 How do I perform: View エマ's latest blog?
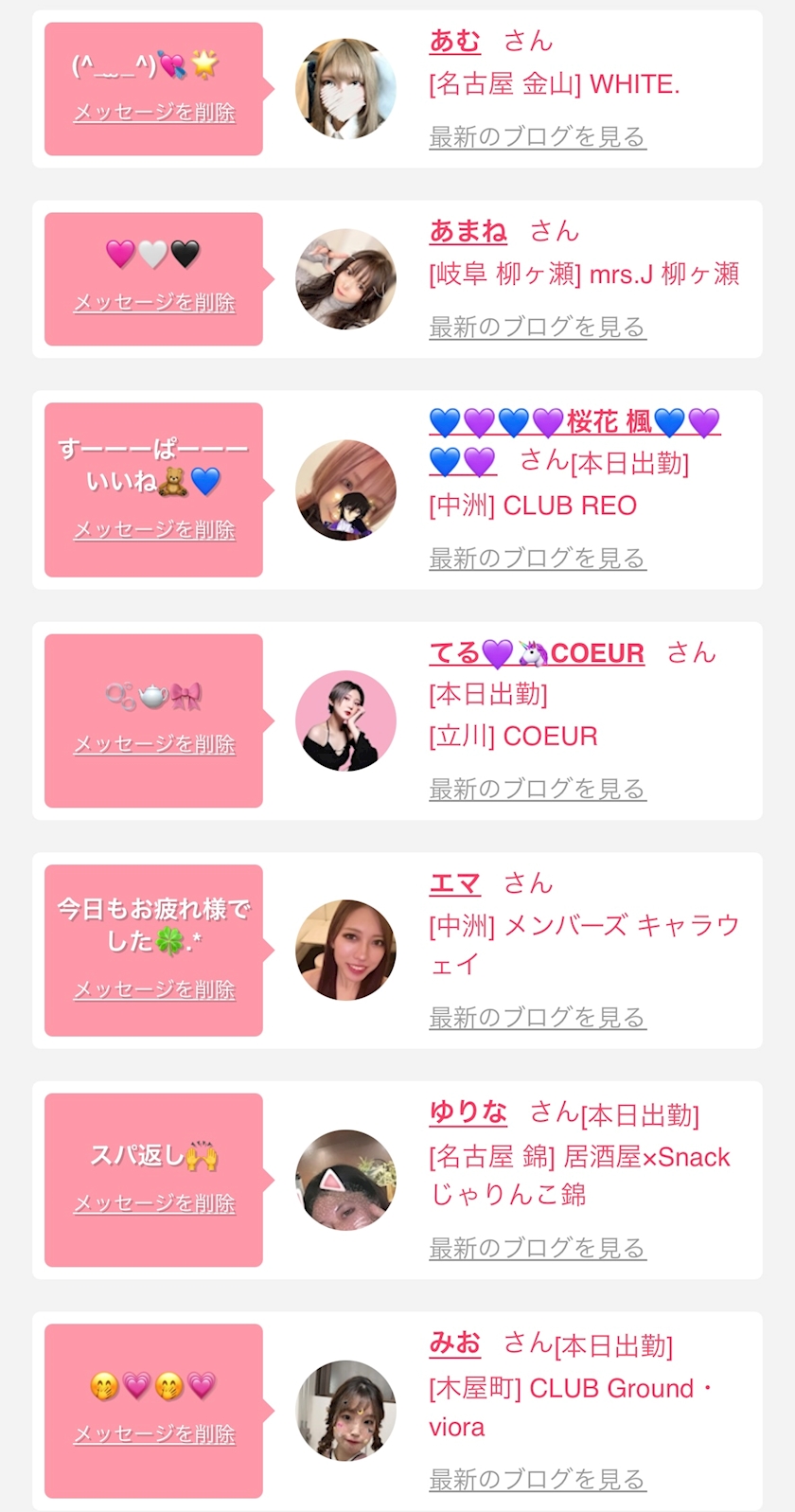click(537, 1018)
